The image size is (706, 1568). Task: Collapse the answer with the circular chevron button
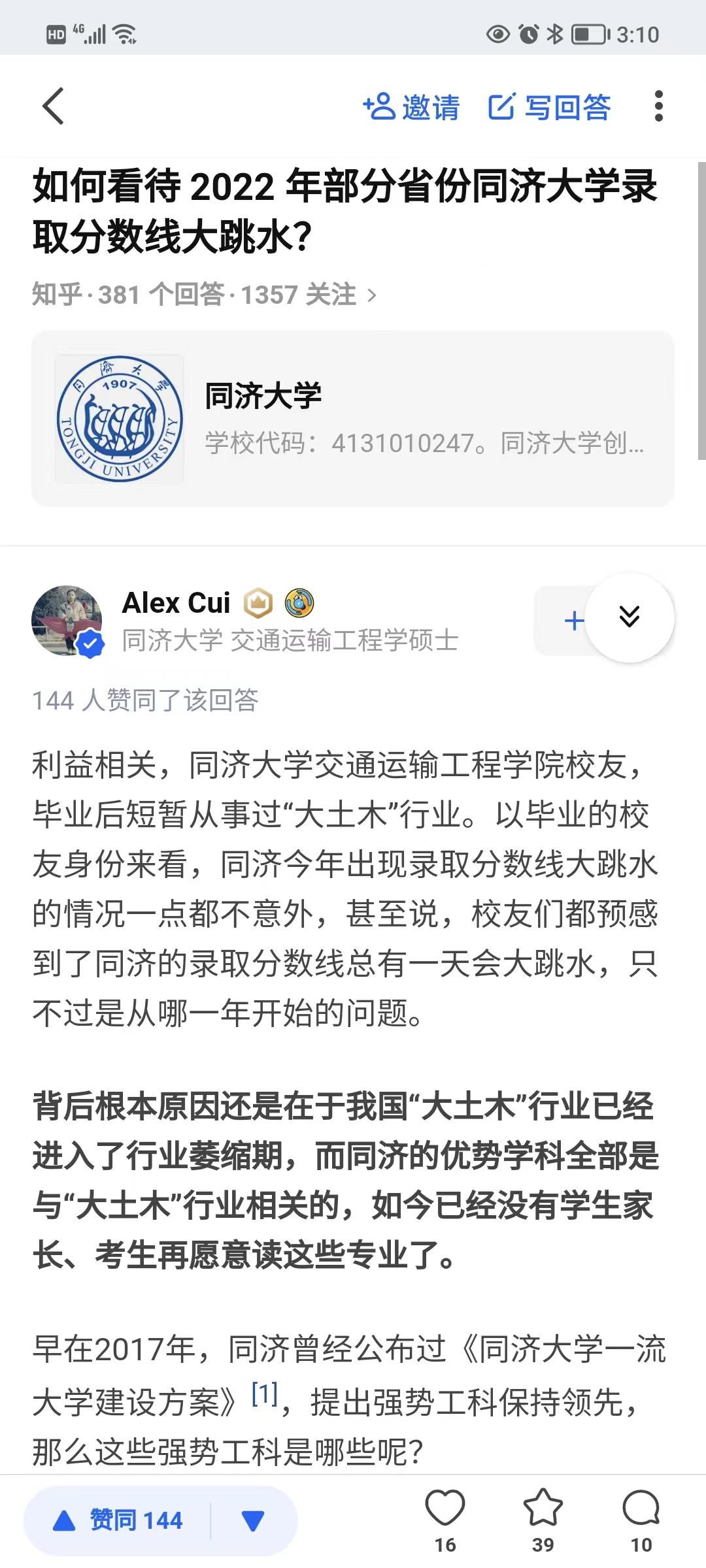[x=630, y=619]
